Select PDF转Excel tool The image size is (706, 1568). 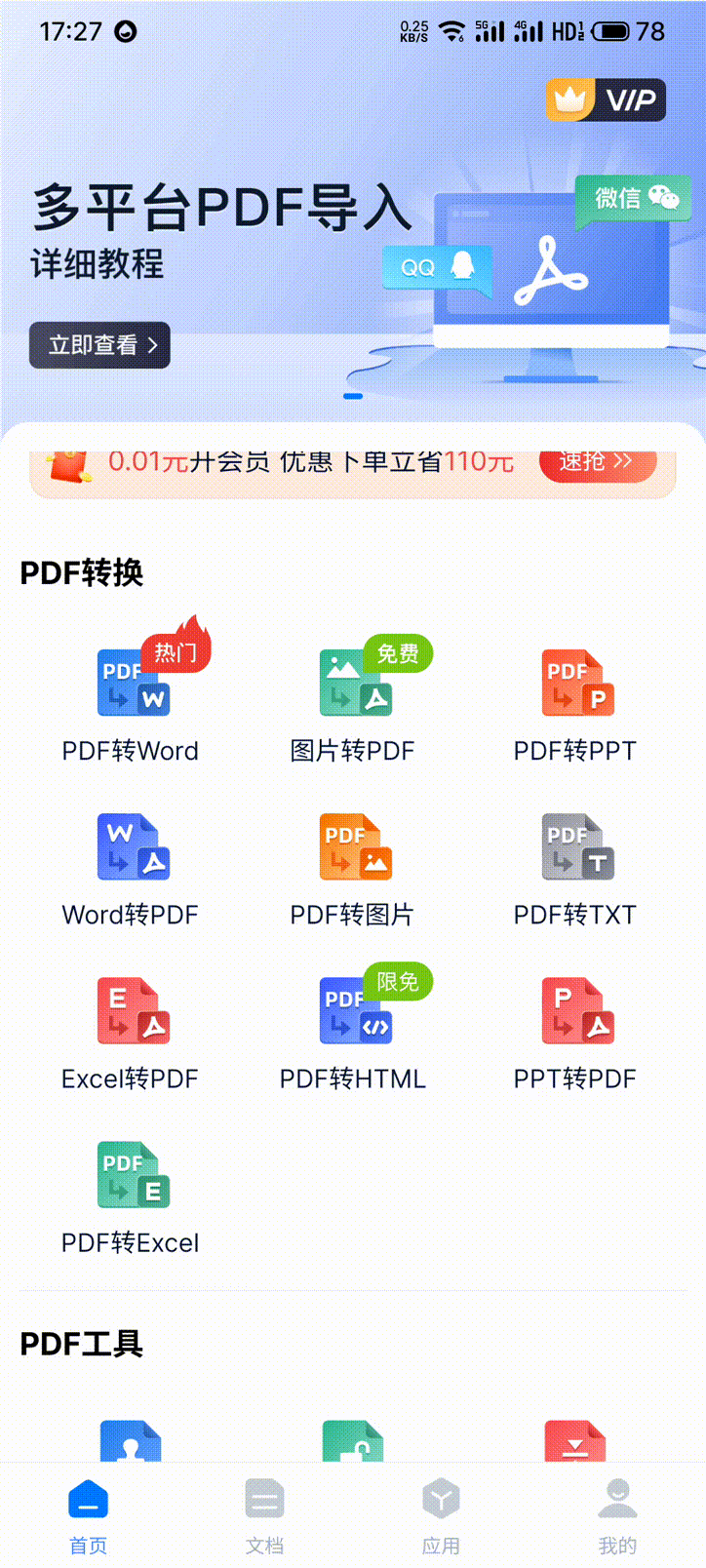pyautogui.click(x=131, y=1197)
